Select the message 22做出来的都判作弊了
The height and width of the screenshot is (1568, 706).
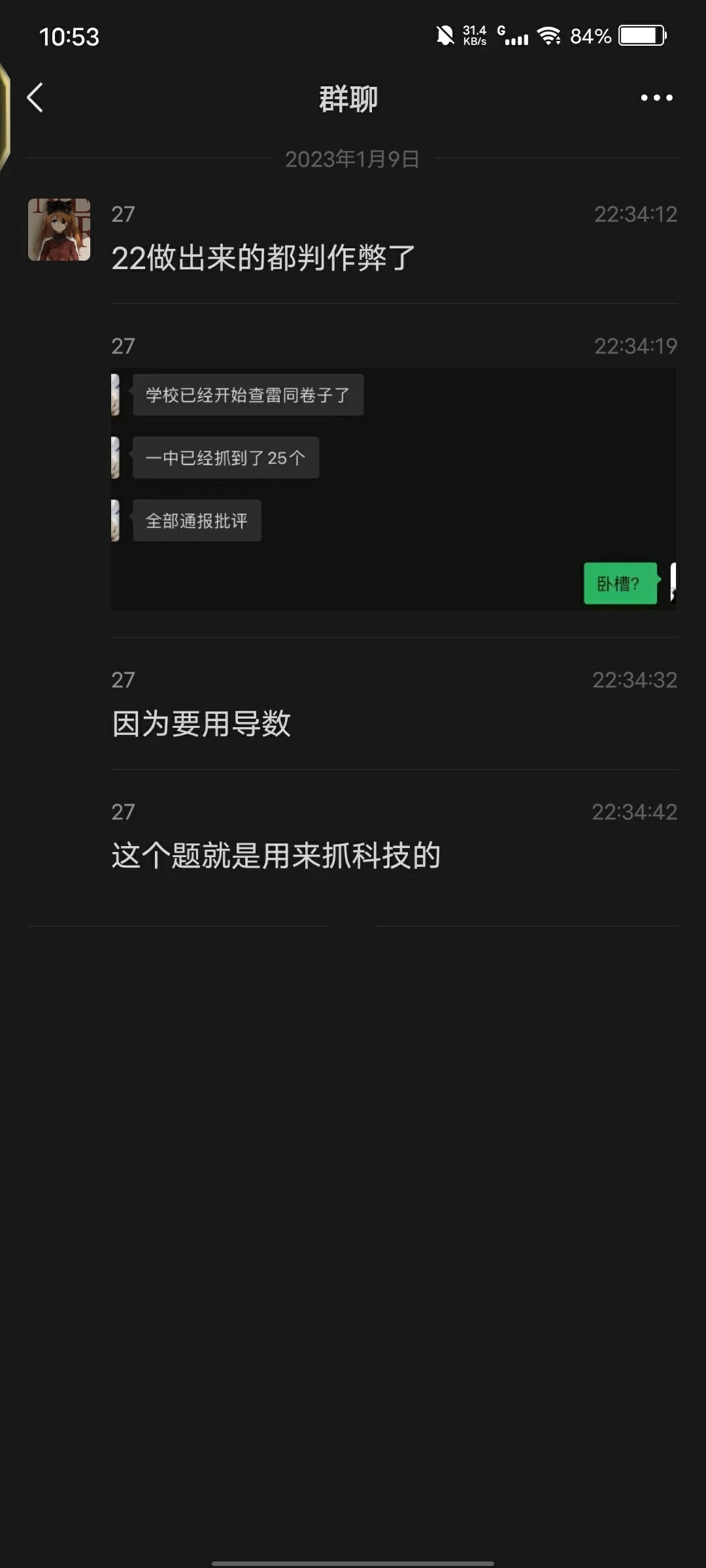tap(261, 257)
